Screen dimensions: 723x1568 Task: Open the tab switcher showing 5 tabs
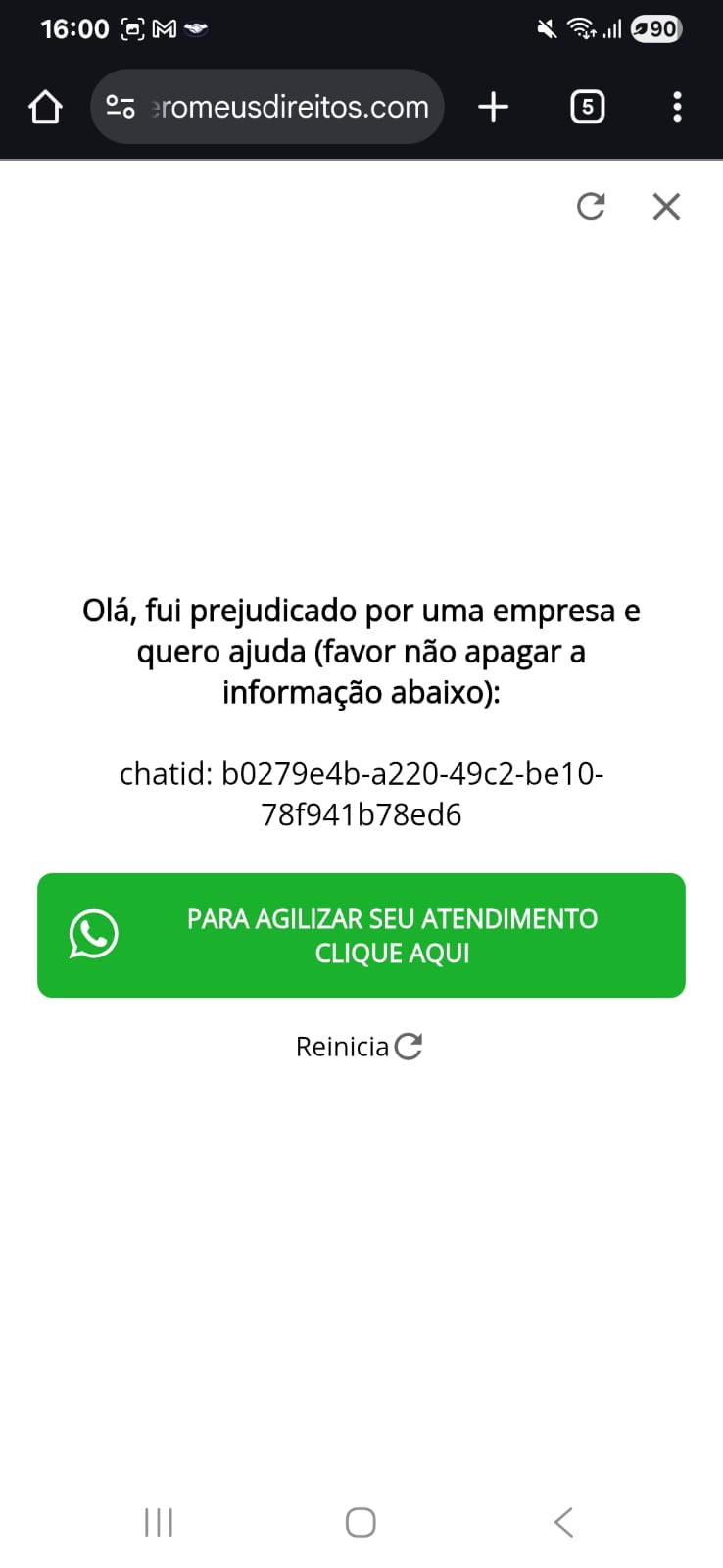[x=587, y=107]
